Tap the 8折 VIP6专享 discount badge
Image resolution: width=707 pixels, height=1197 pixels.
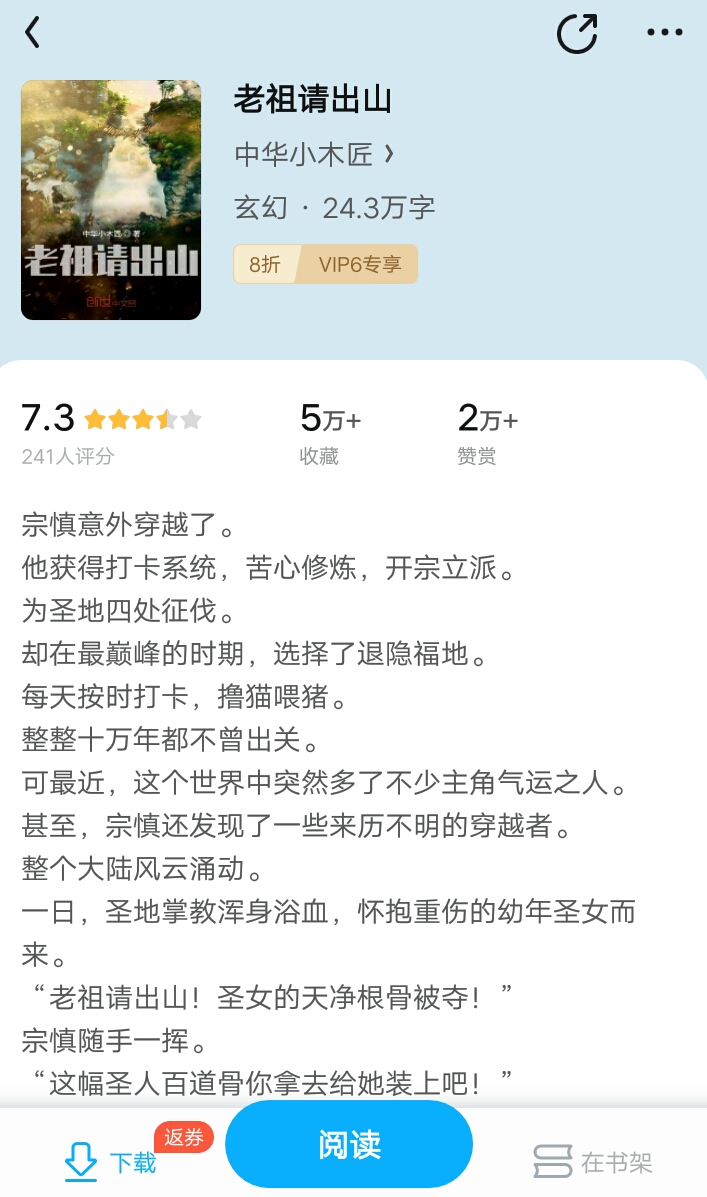tap(325, 264)
